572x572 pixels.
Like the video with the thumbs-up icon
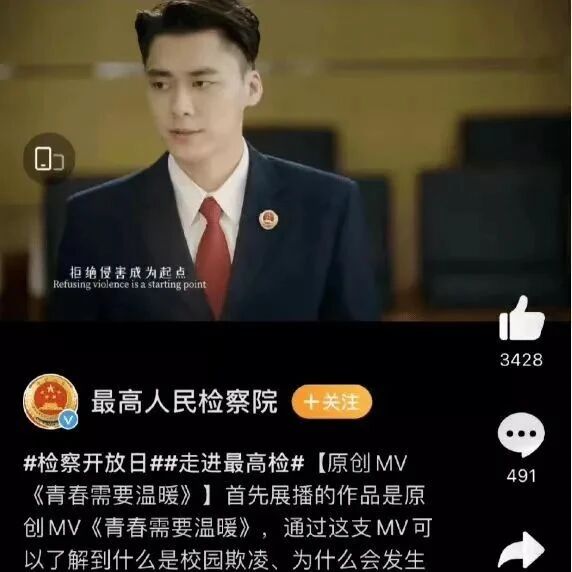pos(522,318)
